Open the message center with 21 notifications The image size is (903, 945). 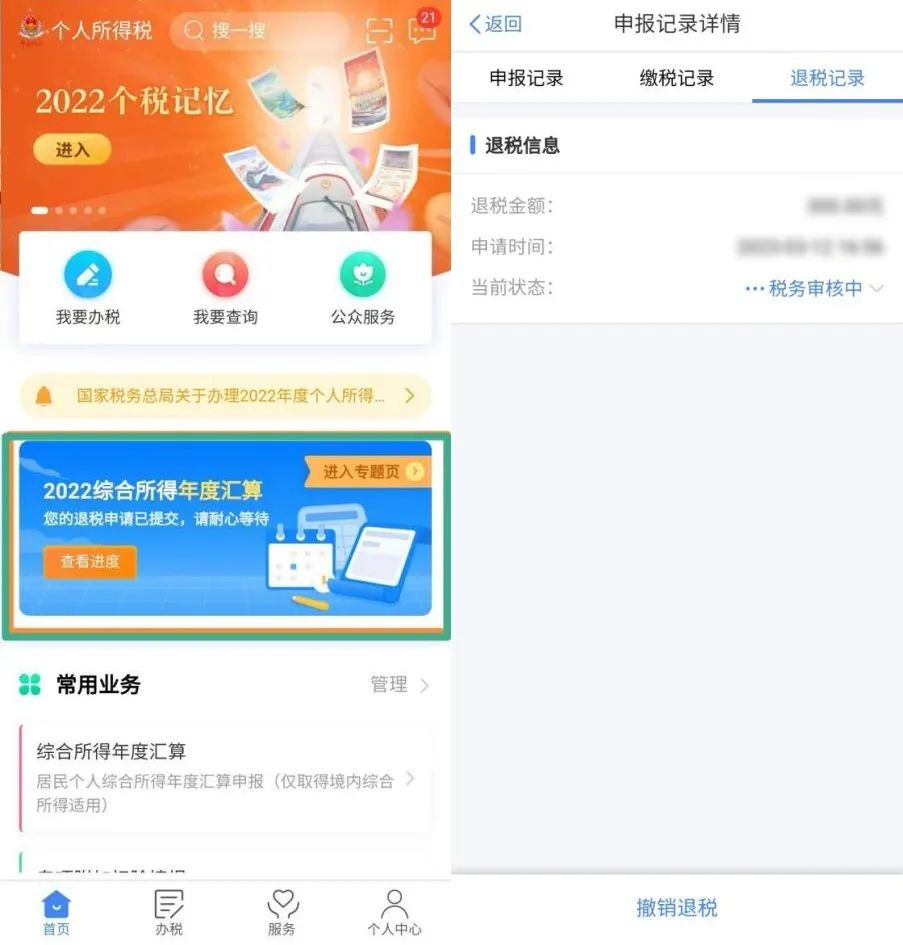[x=421, y=31]
